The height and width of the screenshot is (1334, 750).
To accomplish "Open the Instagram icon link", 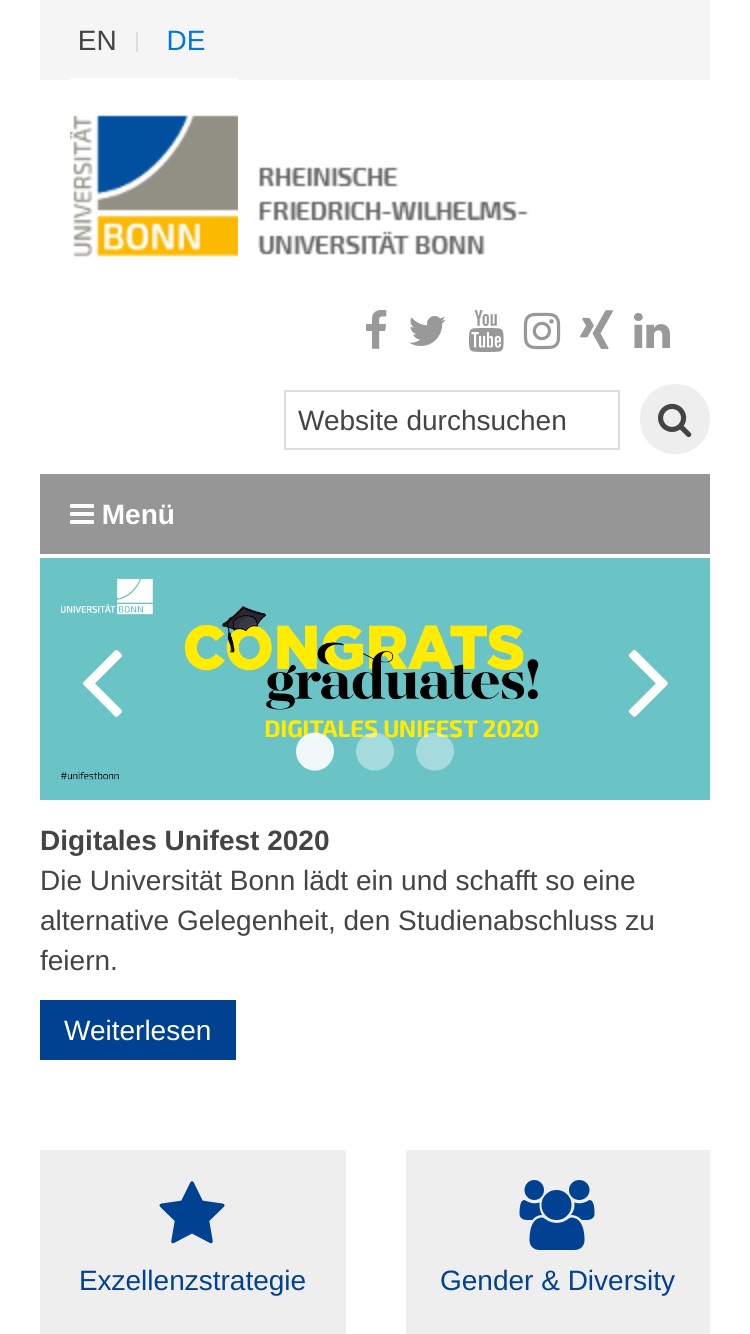I will pos(542,331).
